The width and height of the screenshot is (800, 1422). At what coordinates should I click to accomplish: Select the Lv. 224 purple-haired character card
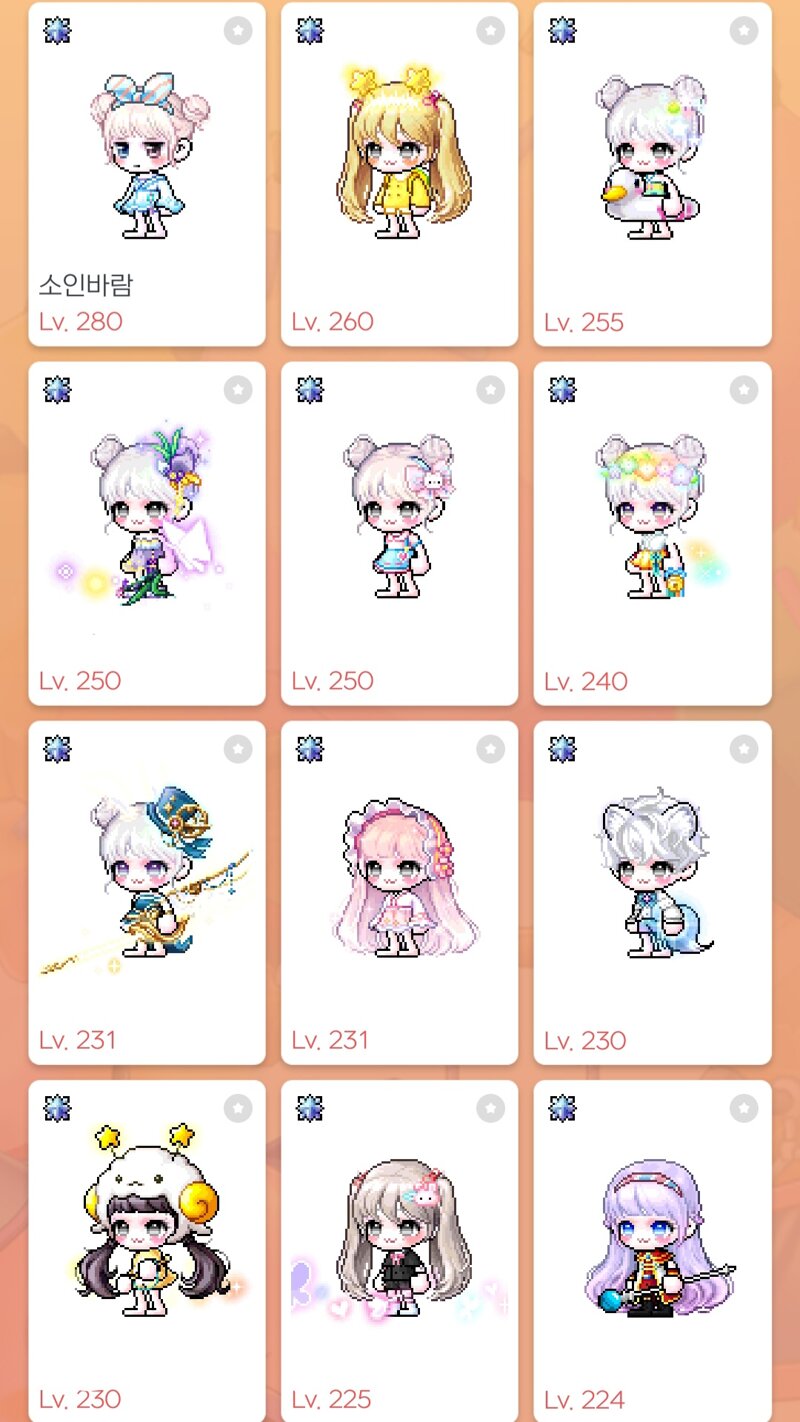652,1250
